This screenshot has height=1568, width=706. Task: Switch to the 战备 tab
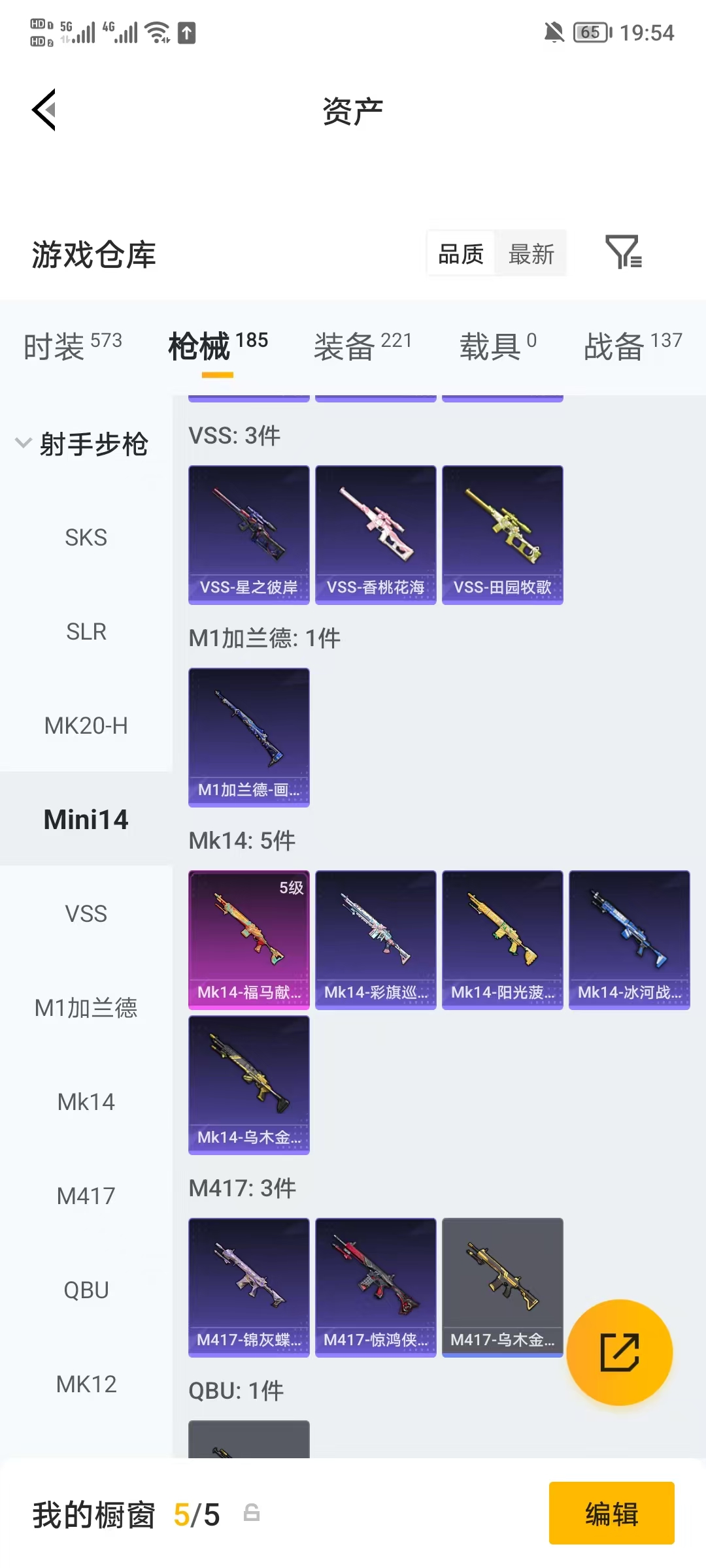click(x=633, y=346)
